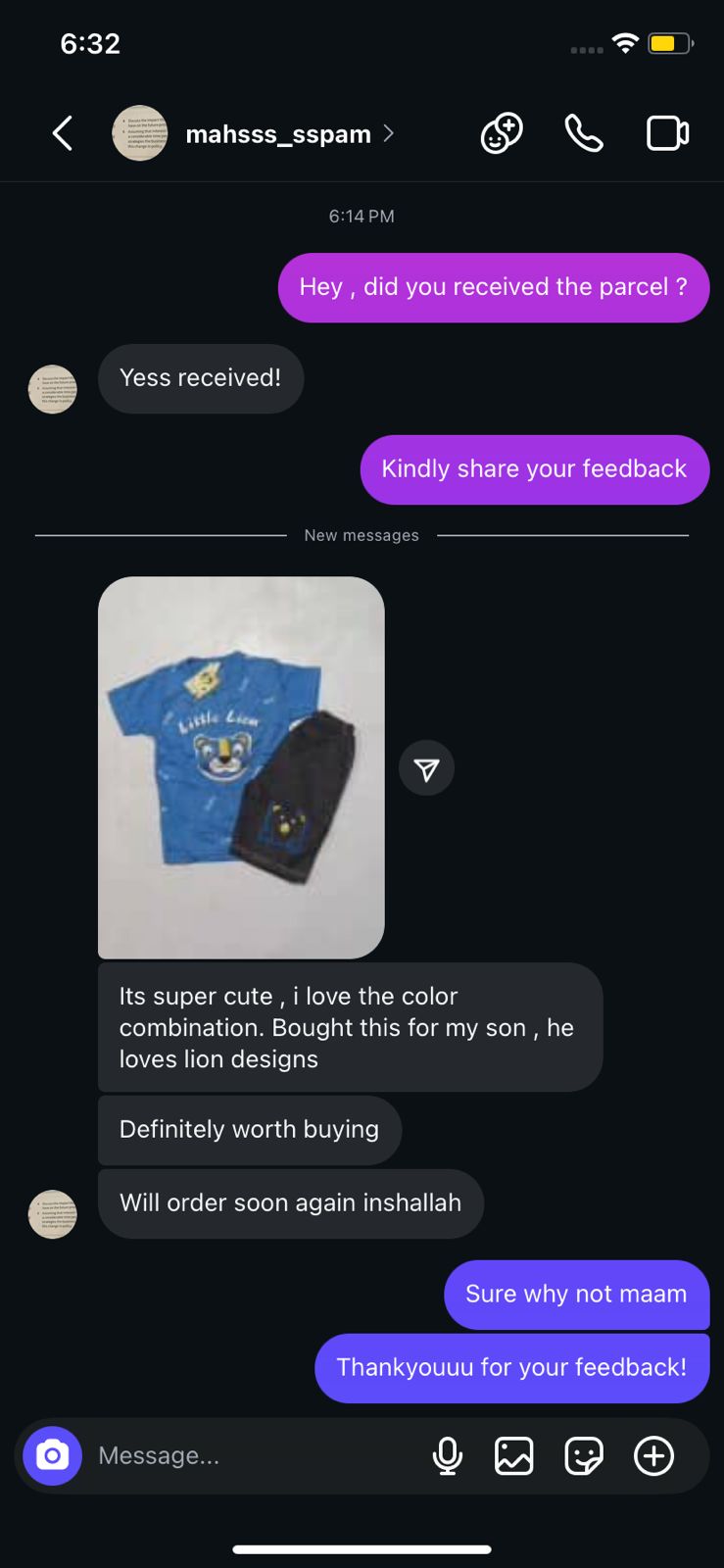Open the avatar sticker creator icon
This screenshot has height=1568, width=724.
click(501, 133)
